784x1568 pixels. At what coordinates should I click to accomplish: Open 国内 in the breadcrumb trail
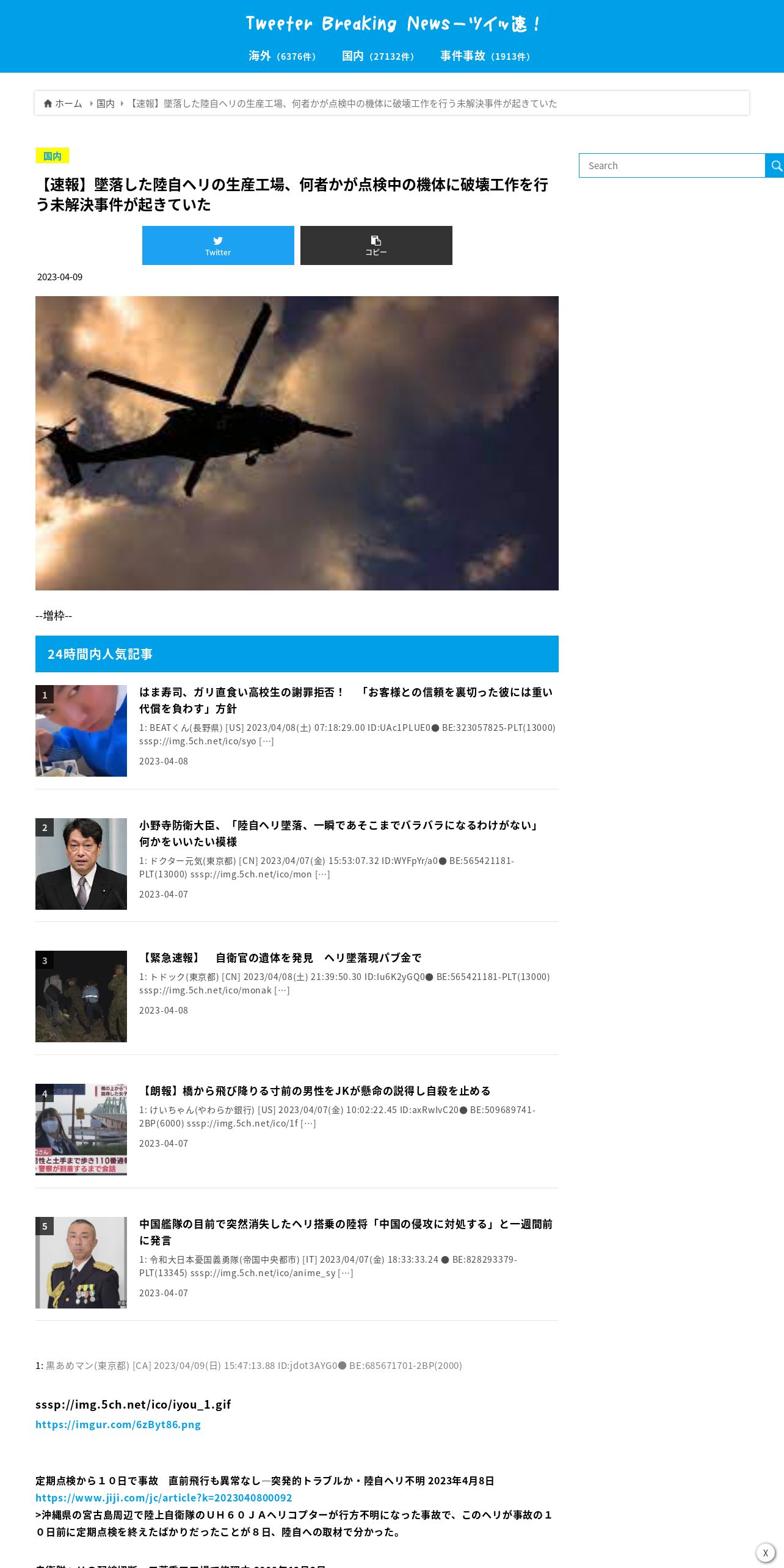[106, 104]
